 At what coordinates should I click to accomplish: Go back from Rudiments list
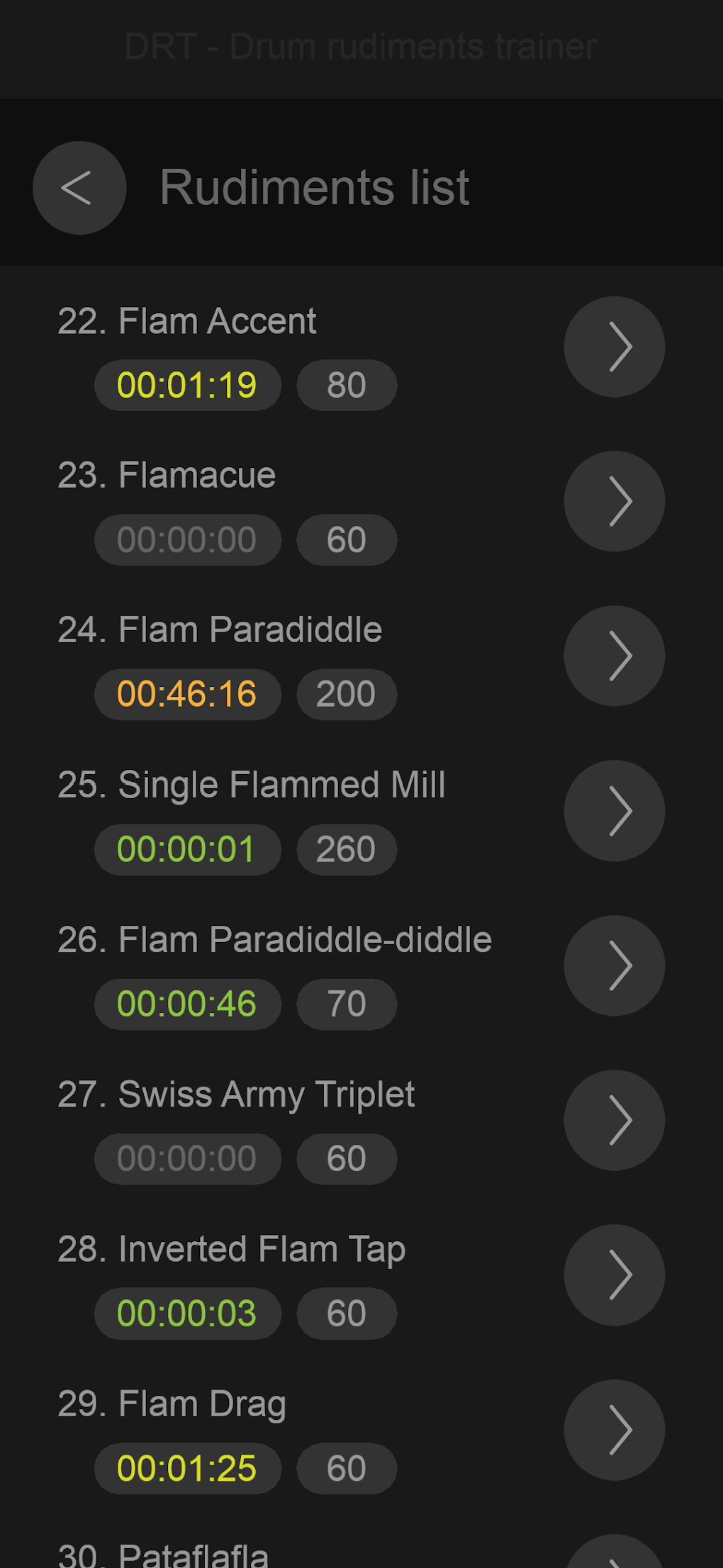(x=79, y=188)
